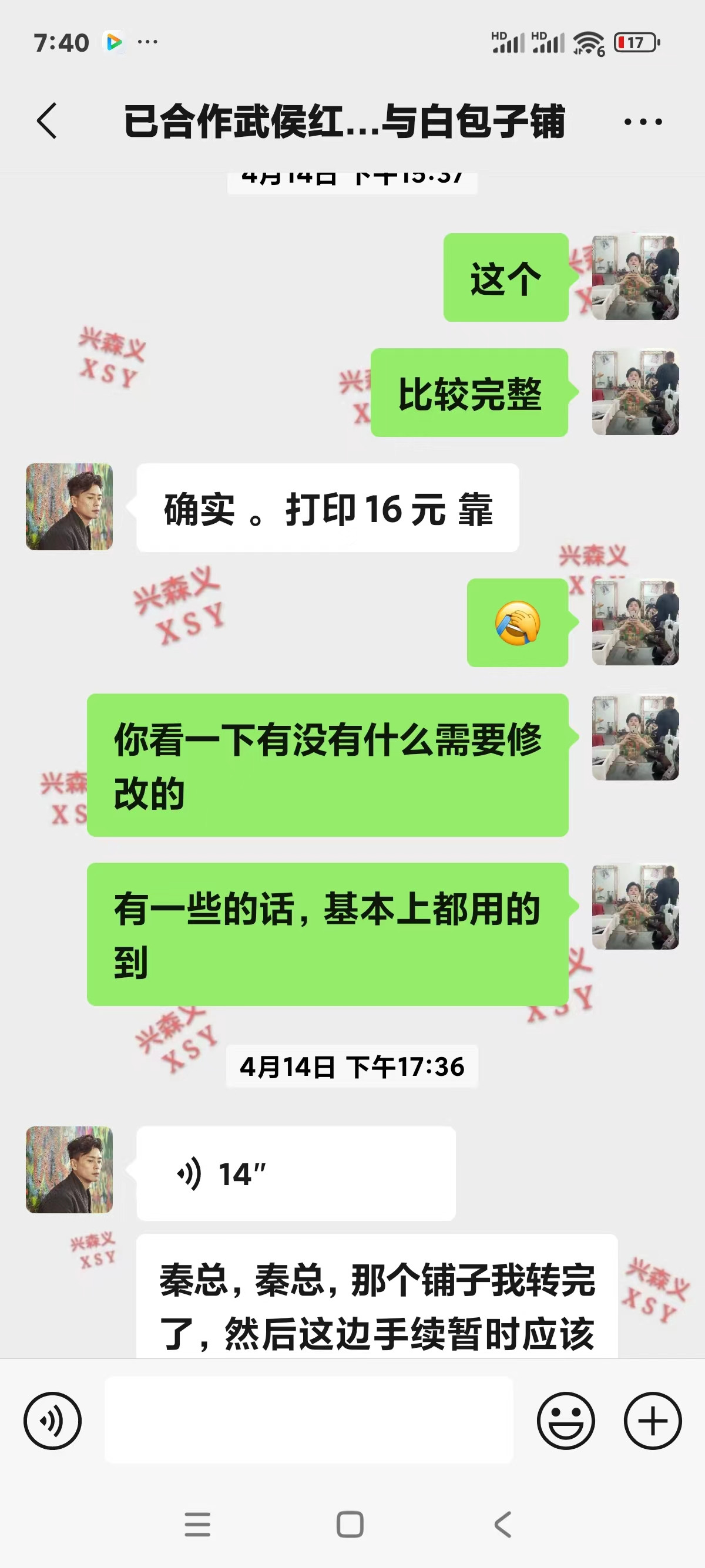Tap the message input field
This screenshot has height=1568, width=705.
coord(308,1419)
